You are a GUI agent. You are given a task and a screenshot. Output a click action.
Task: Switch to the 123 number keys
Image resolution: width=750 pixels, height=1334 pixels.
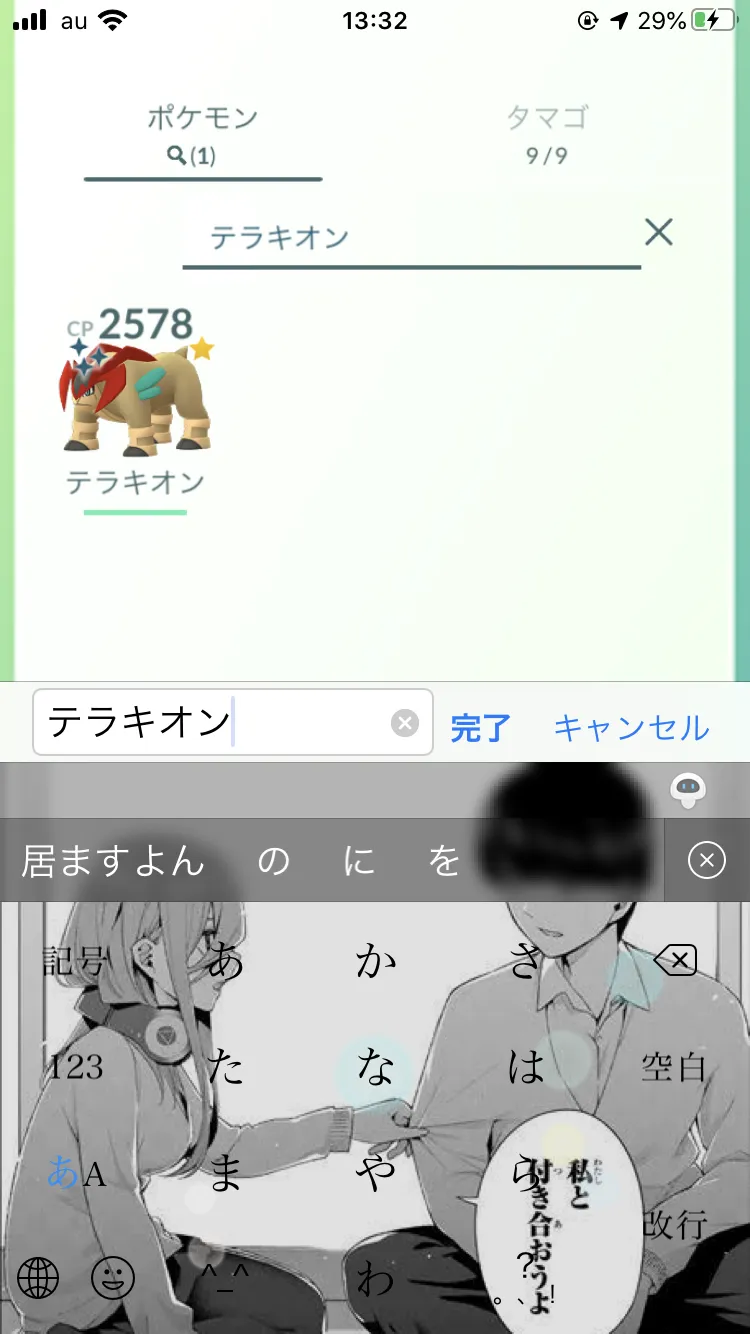[x=75, y=1068]
